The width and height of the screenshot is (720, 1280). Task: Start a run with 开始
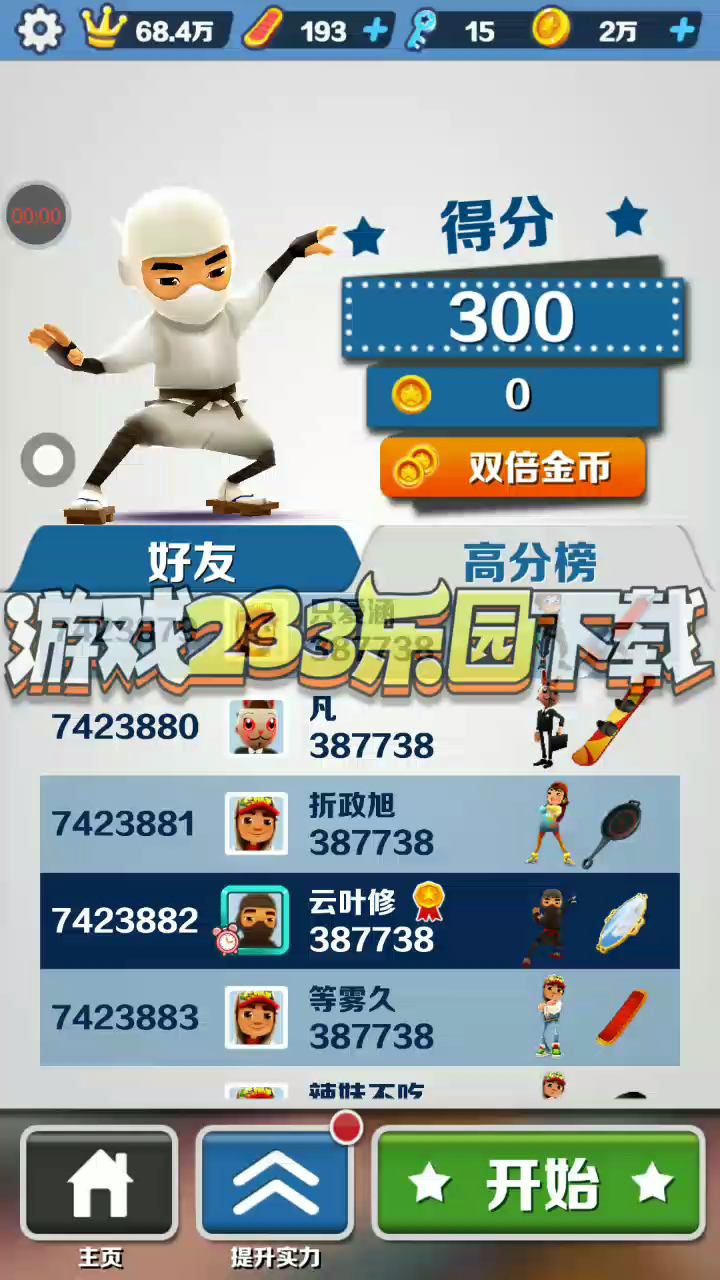pos(539,1183)
